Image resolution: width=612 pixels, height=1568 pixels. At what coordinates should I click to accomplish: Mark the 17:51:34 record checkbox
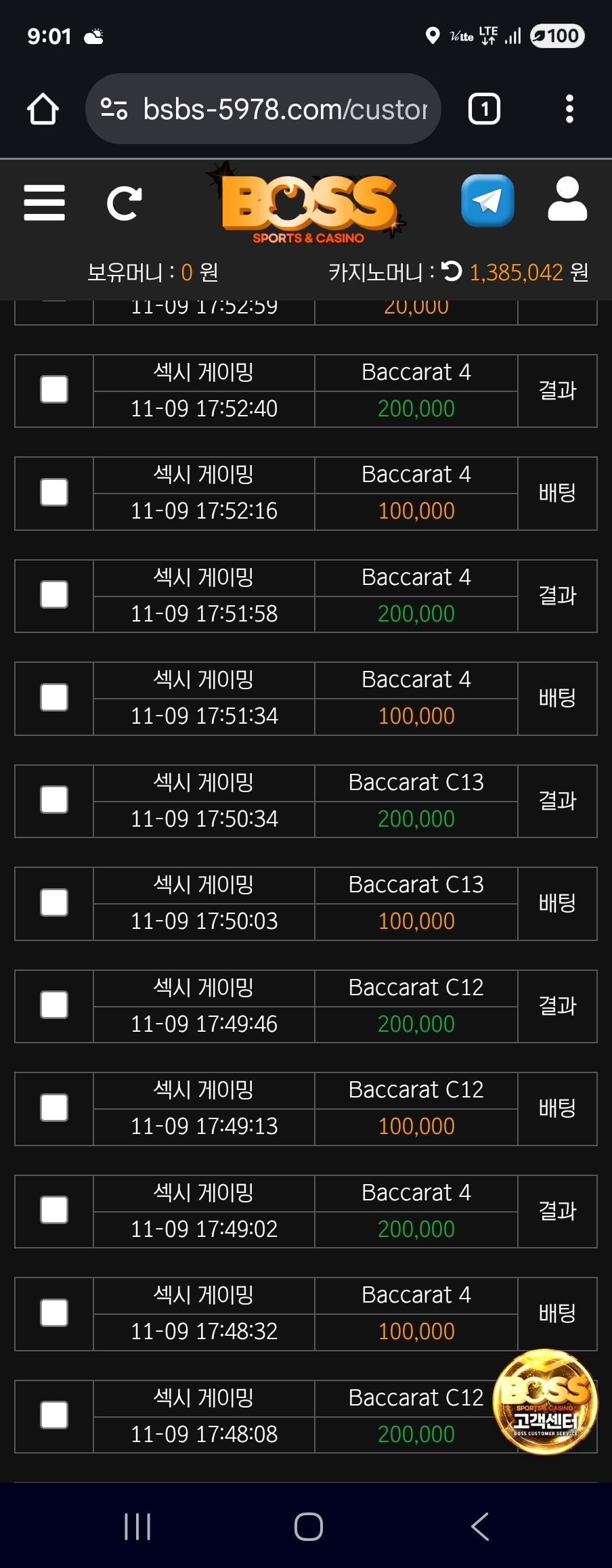coord(54,697)
